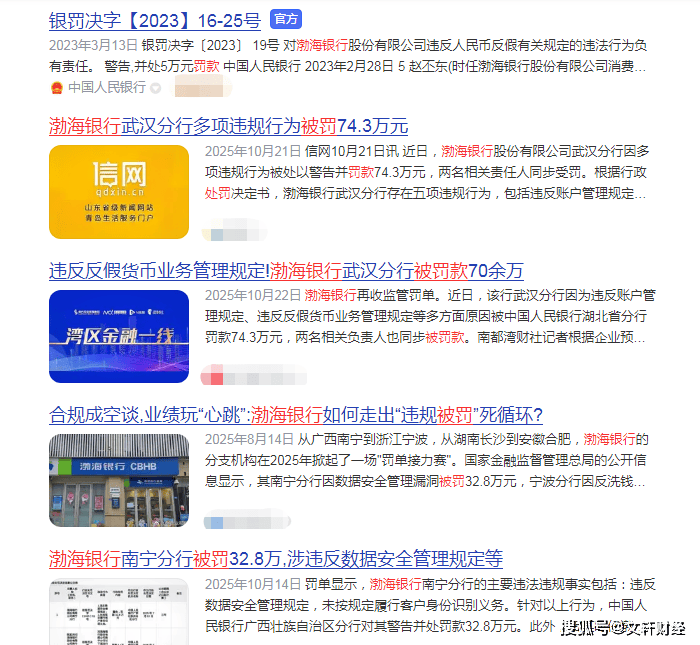The image size is (700, 645).
Task: Open the 银罚决字【2023】16-25号 result
Action: click(155, 19)
